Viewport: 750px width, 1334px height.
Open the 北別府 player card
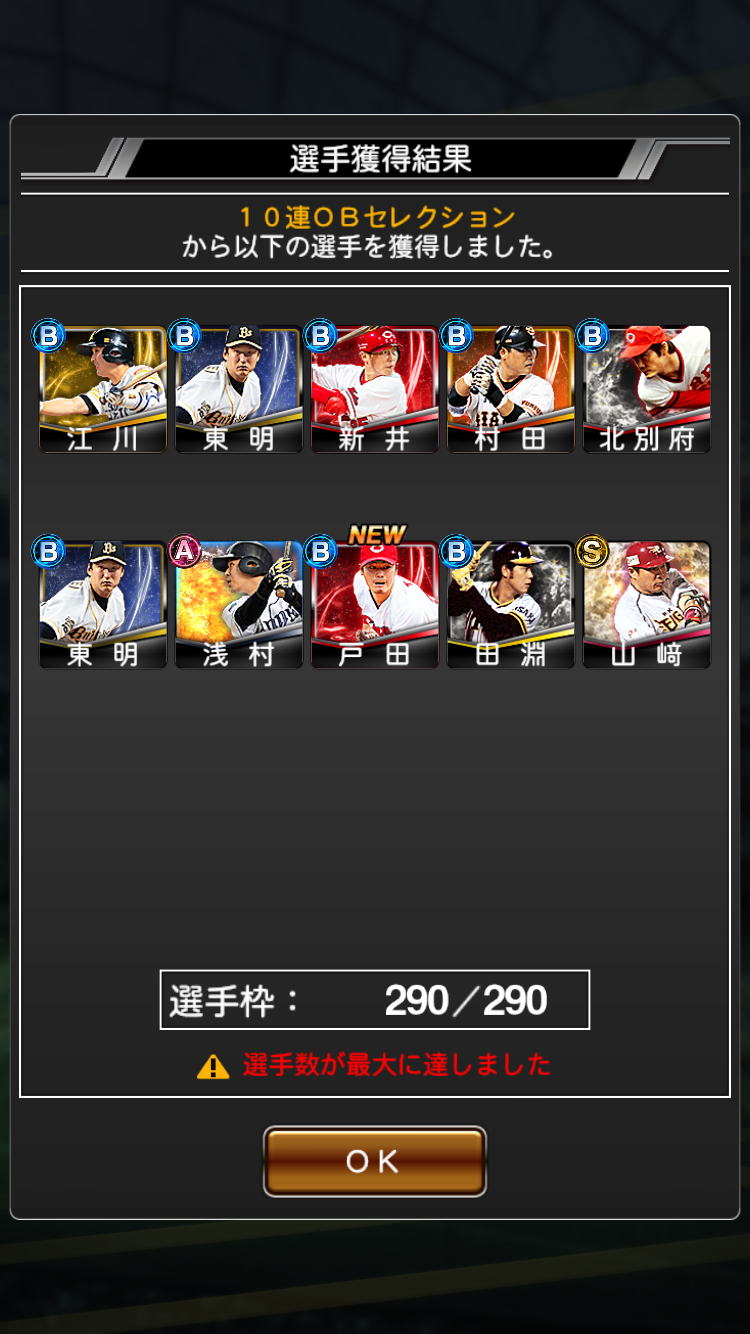pyautogui.click(x=647, y=390)
